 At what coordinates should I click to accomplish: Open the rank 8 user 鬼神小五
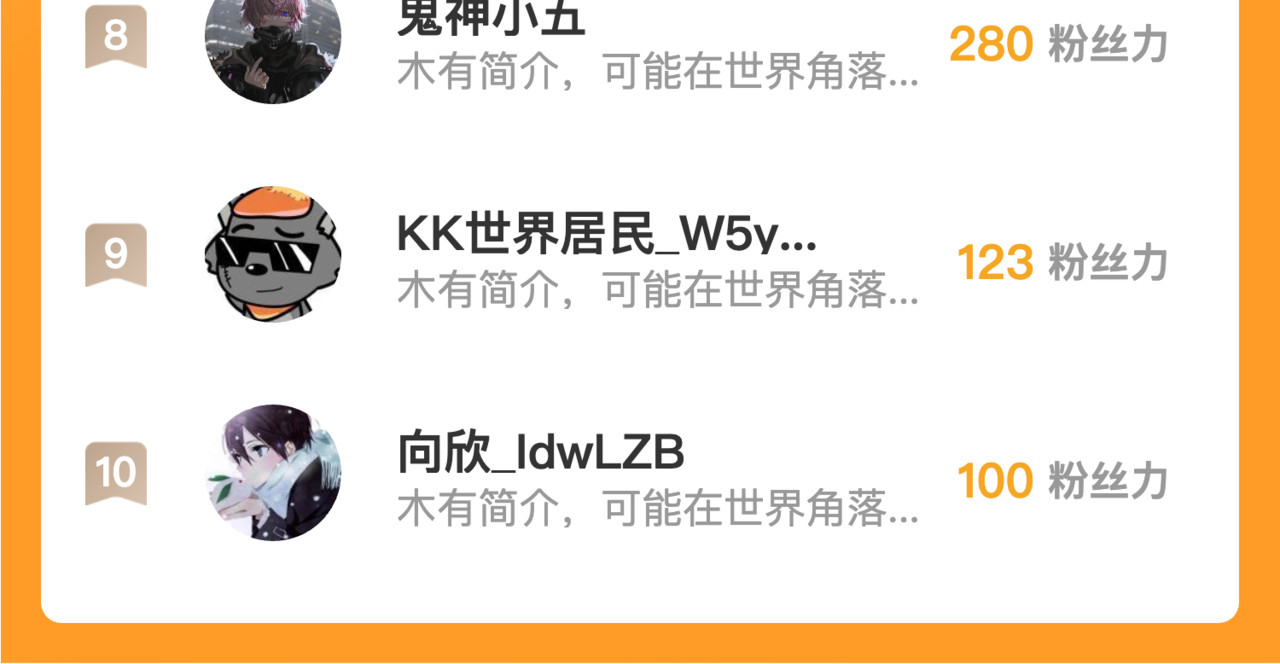(x=640, y=45)
